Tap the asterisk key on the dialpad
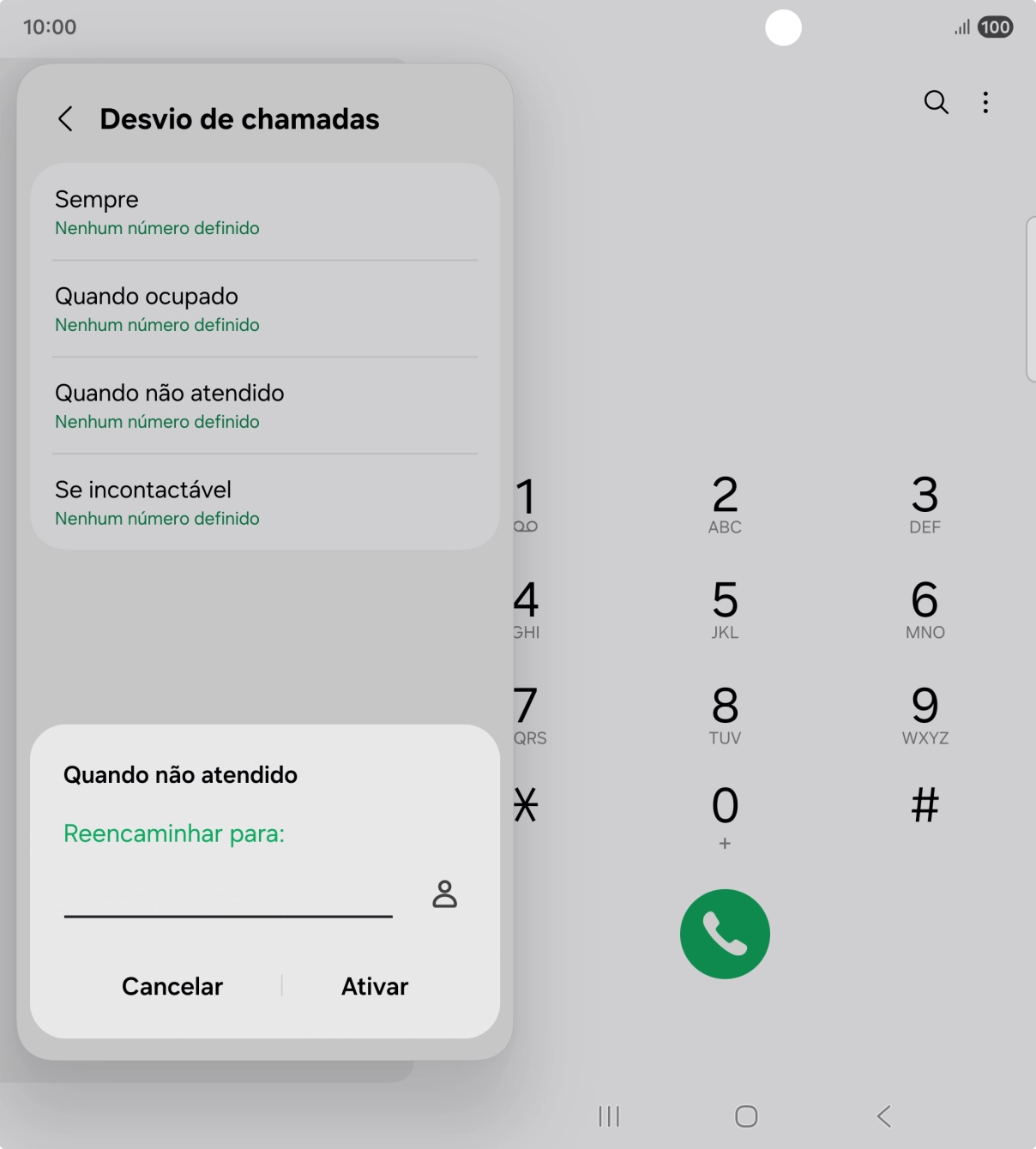 (526, 806)
